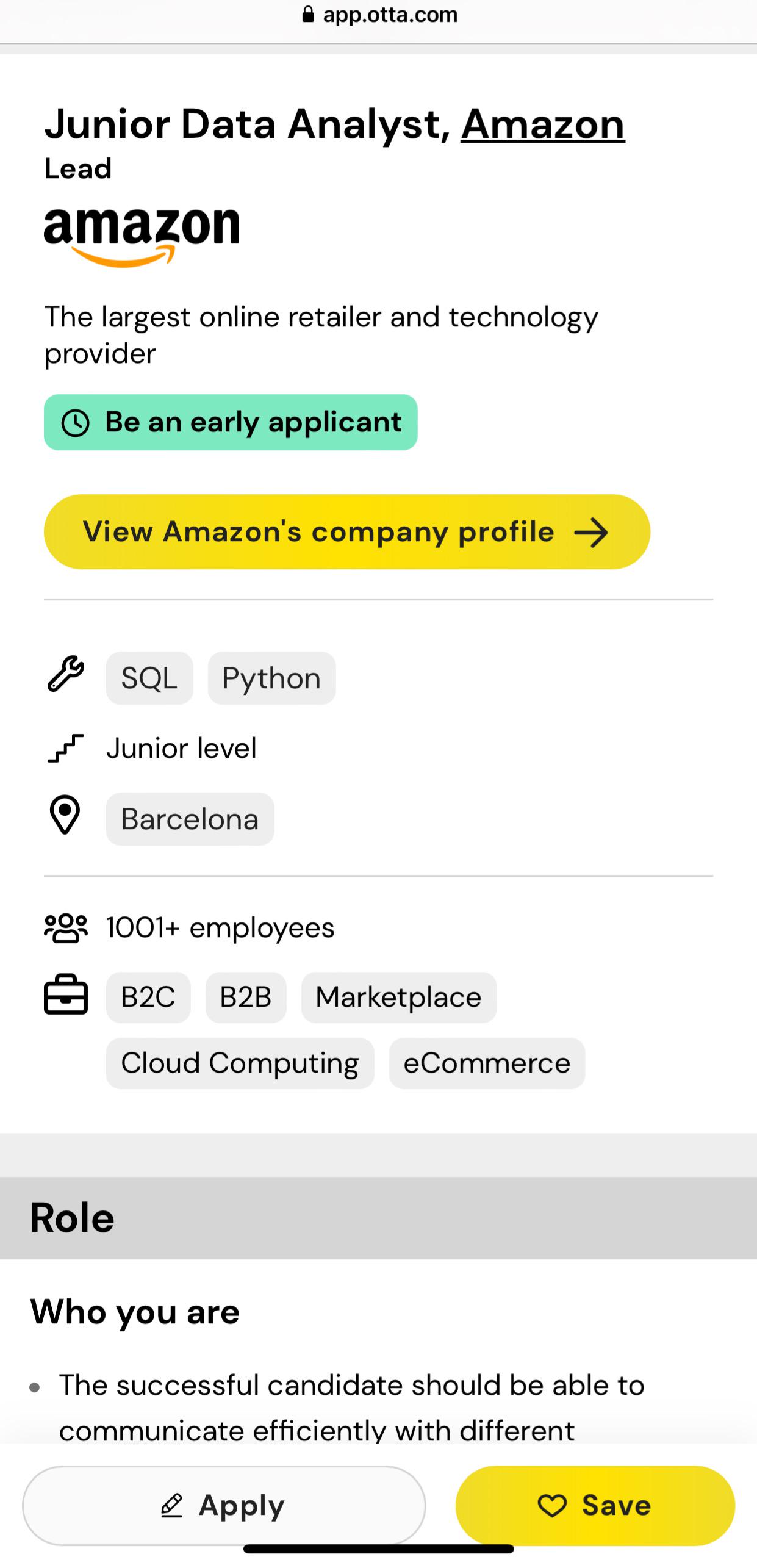Image resolution: width=757 pixels, height=1568 pixels.
Task: Select the SQL skill tag
Action: pyautogui.click(x=149, y=678)
